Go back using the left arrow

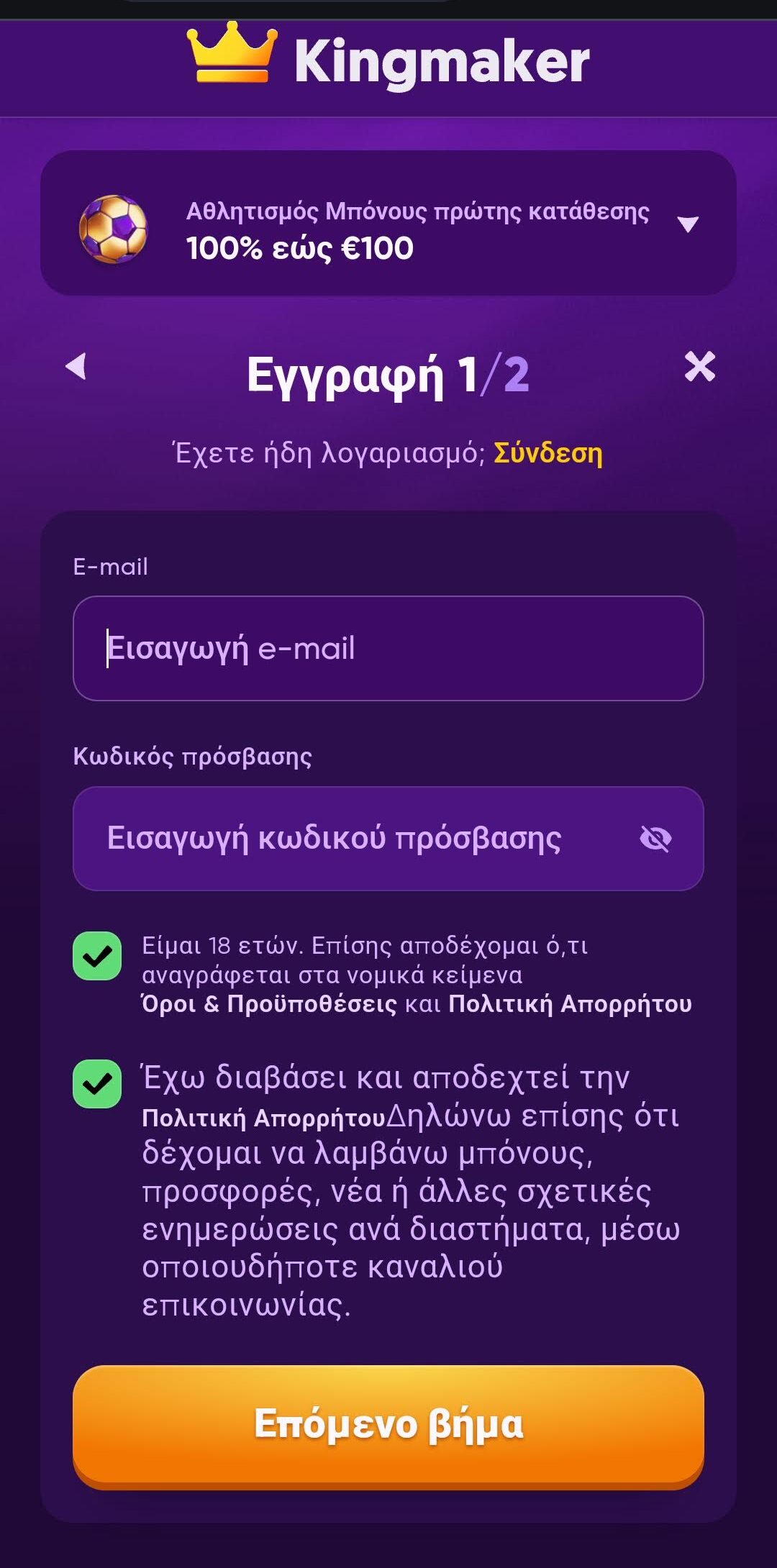[76, 366]
